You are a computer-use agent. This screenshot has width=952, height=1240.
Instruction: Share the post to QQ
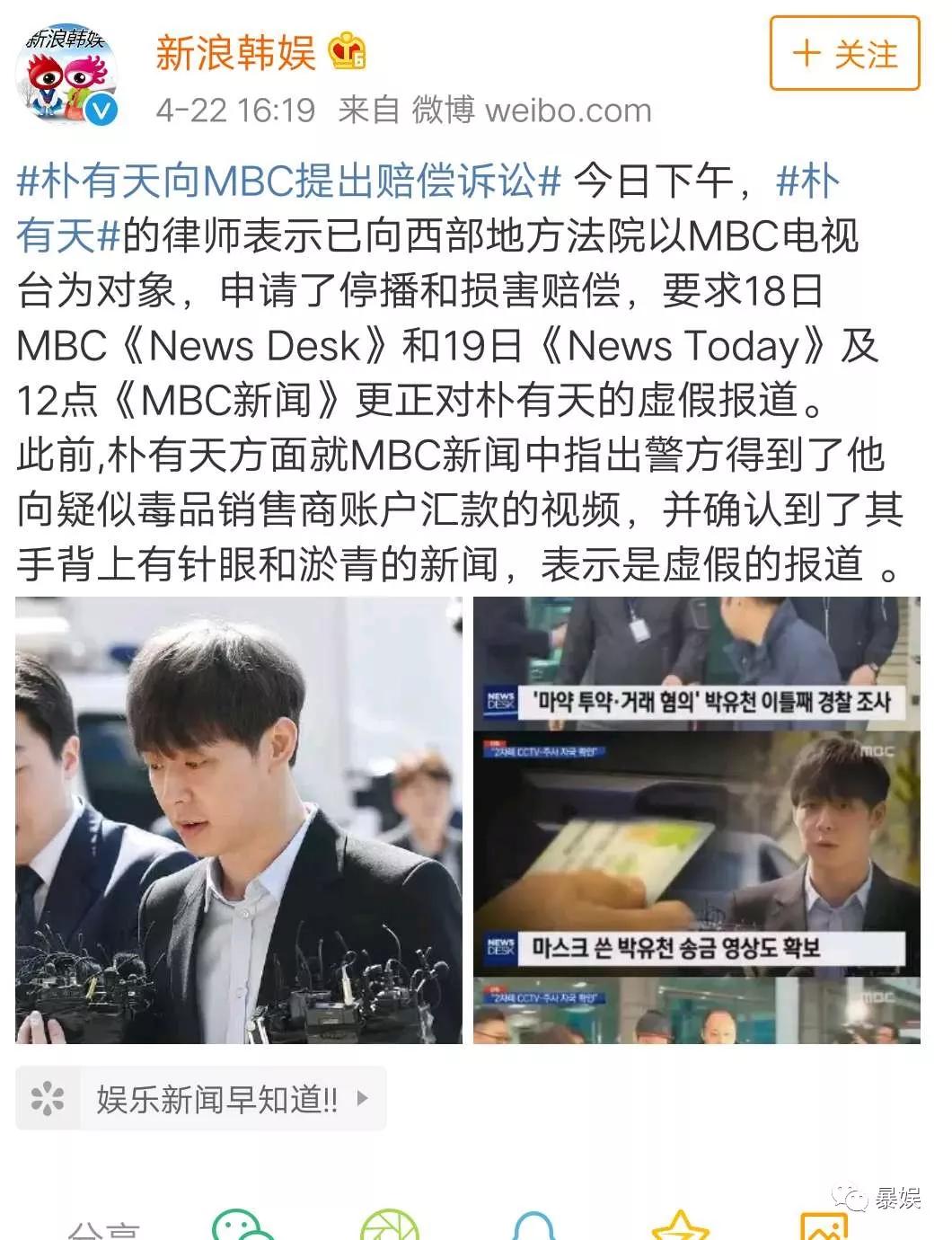(x=534, y=1227)
